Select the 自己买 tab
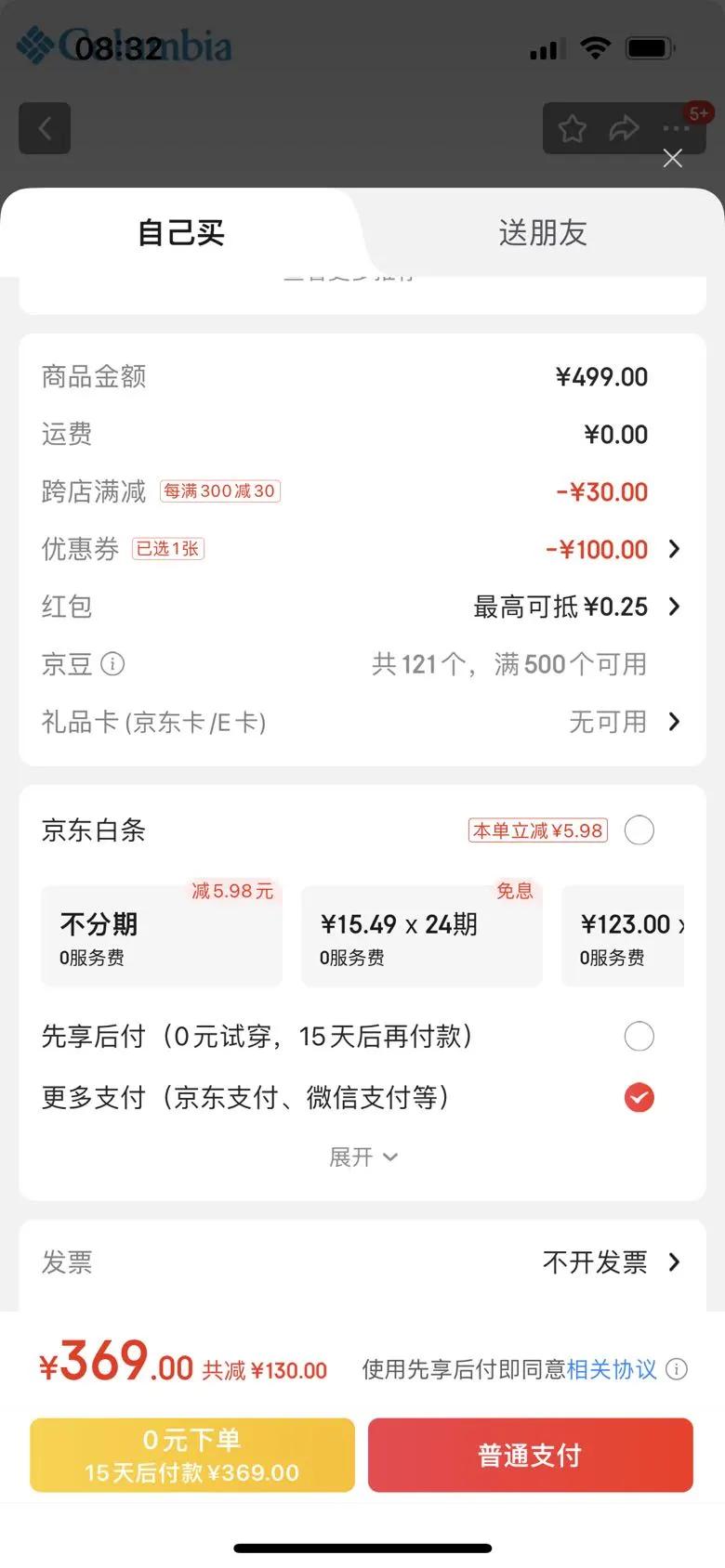 click(181, 233)
